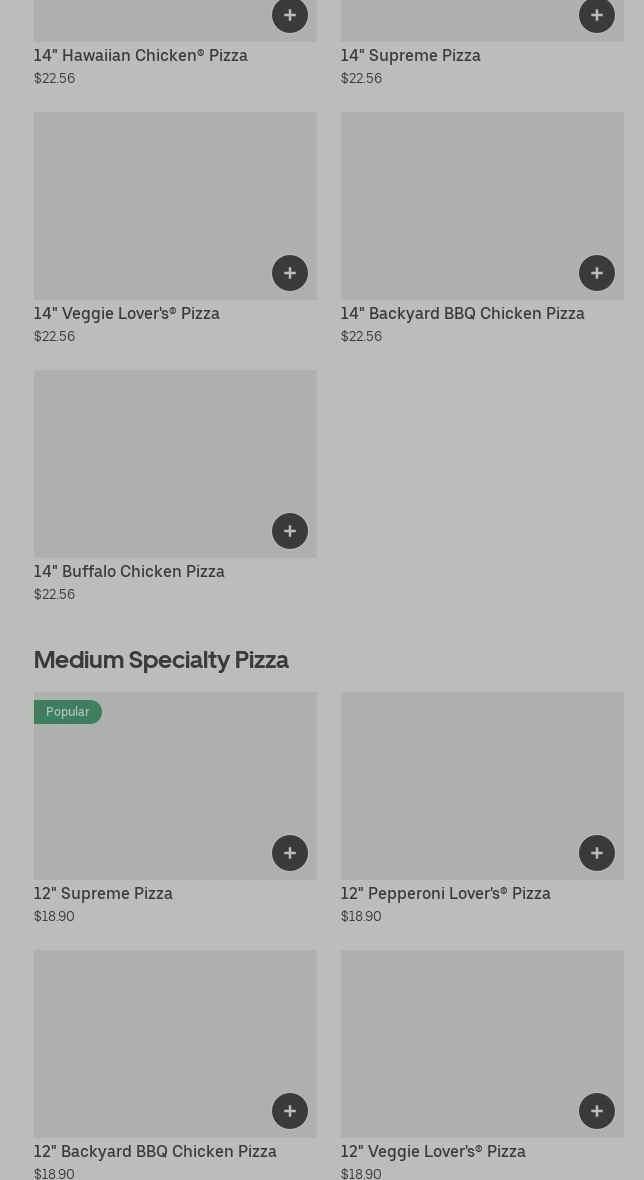Add 14" Veggie Lover's Pizza to cart
This screenshot has height=1180, width=644.
pyautogui.click(x=290, y=273)
